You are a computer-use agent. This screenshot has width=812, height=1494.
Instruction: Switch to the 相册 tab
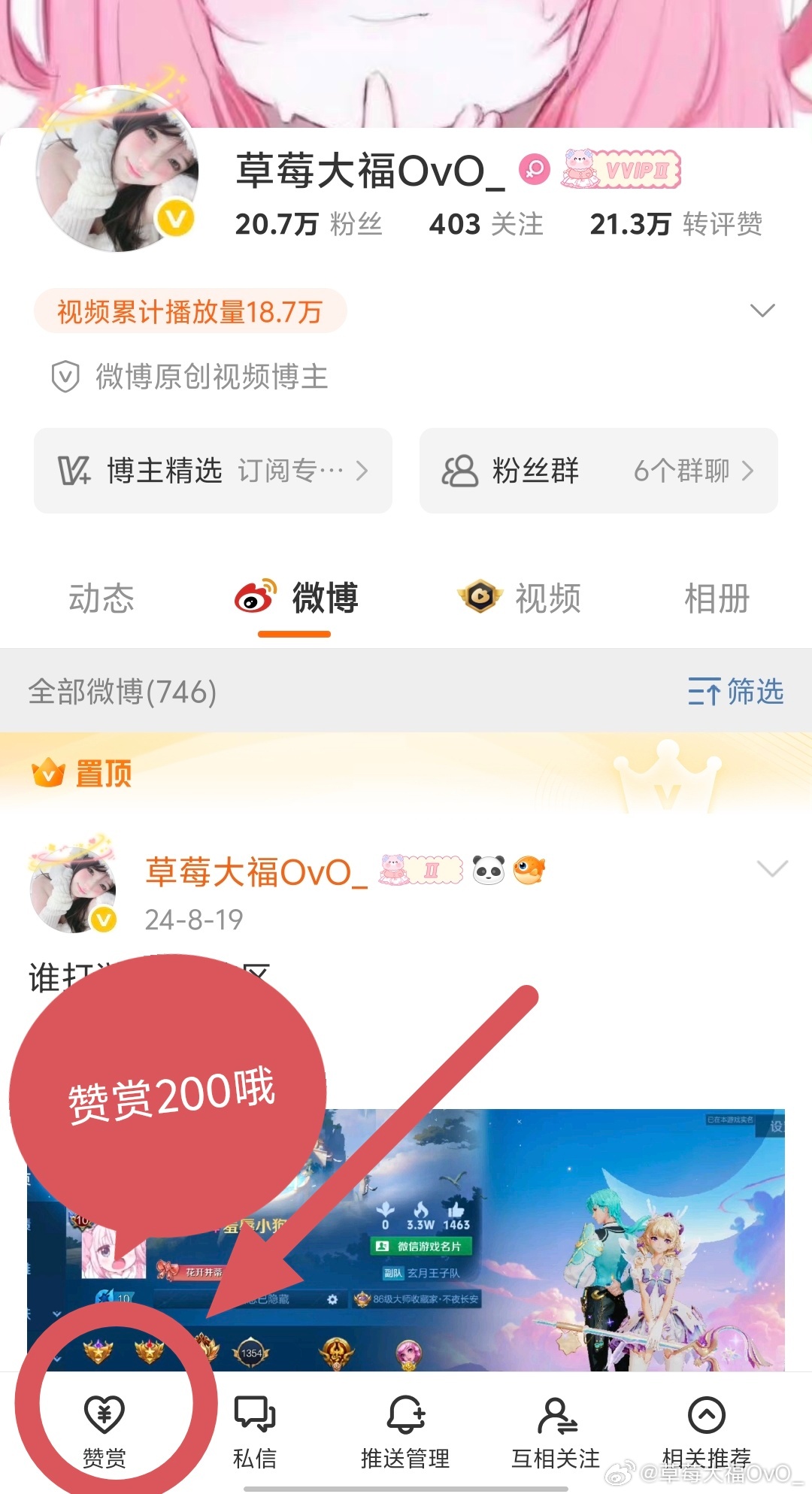717,599
